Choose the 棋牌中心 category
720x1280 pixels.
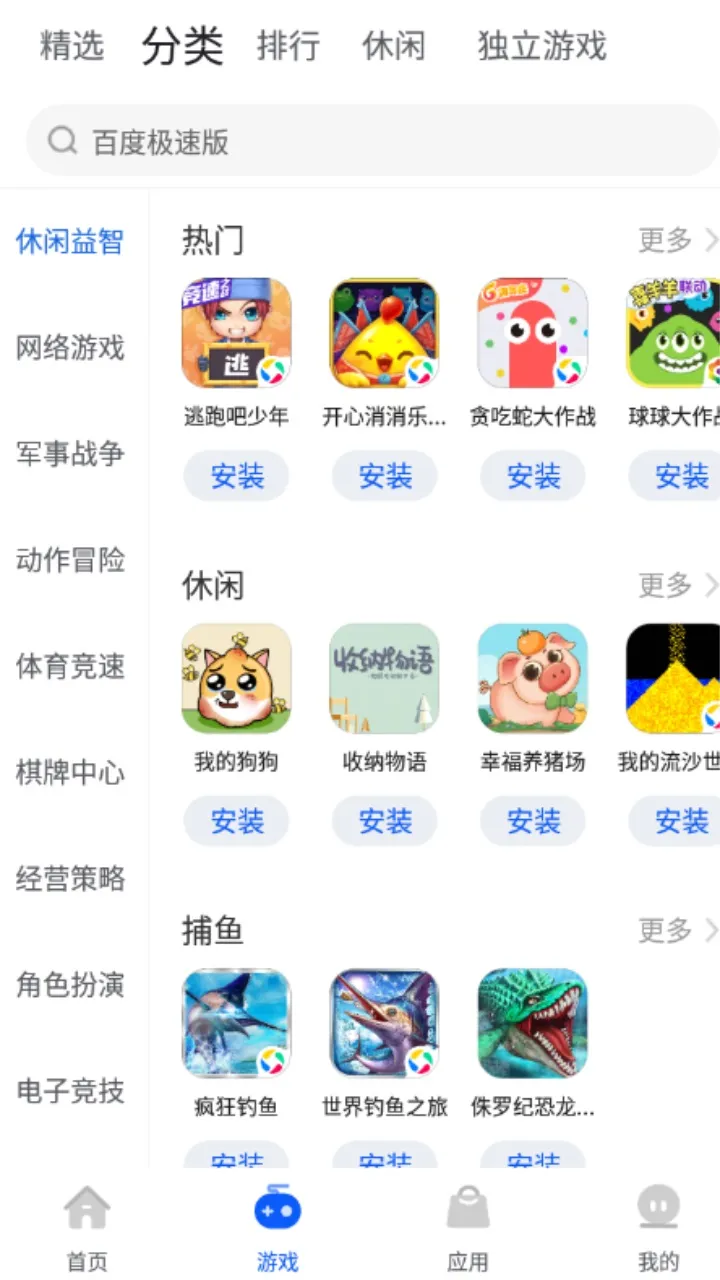point(70,772)
